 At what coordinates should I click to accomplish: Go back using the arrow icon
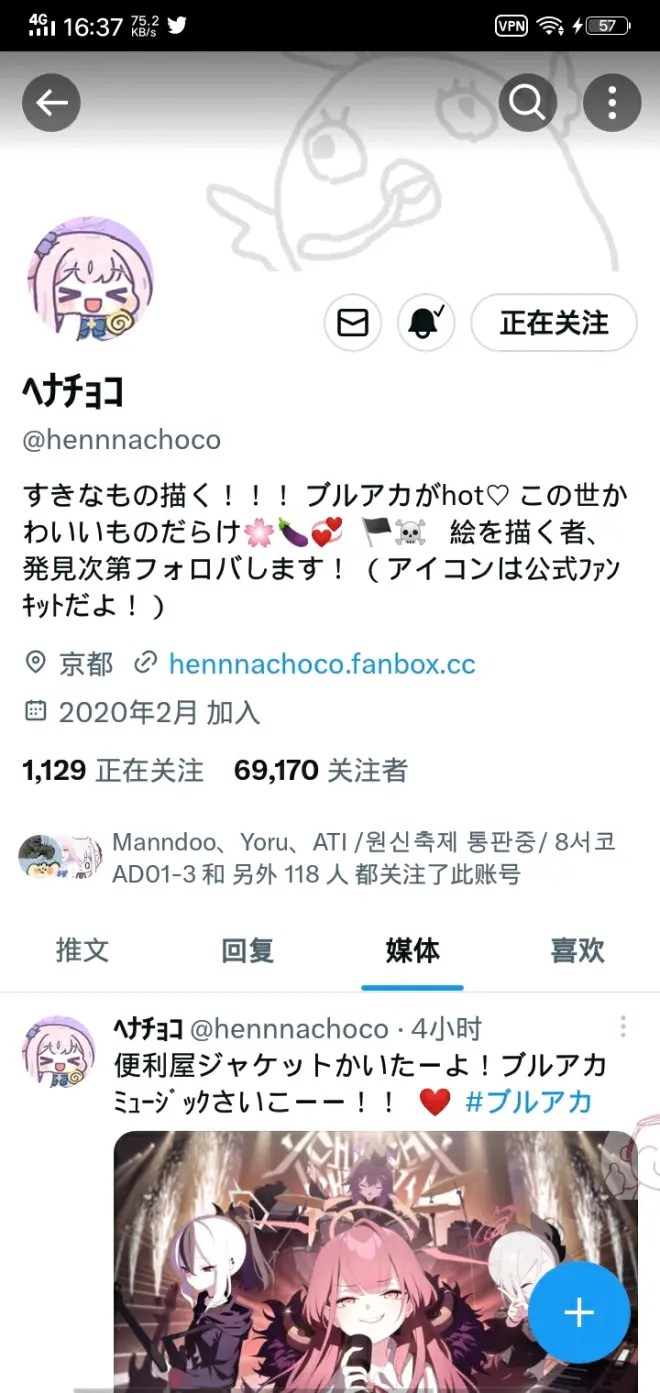click(51, 101)
